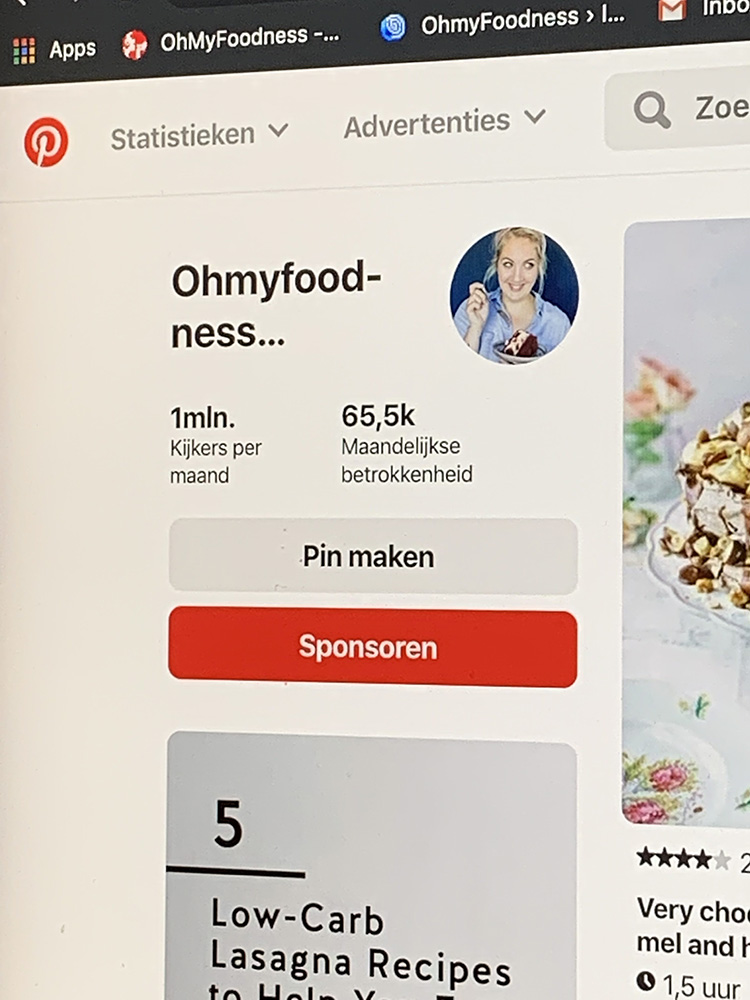Tap the Pin maken button
750x1000 pixels.
click(372, 556)
